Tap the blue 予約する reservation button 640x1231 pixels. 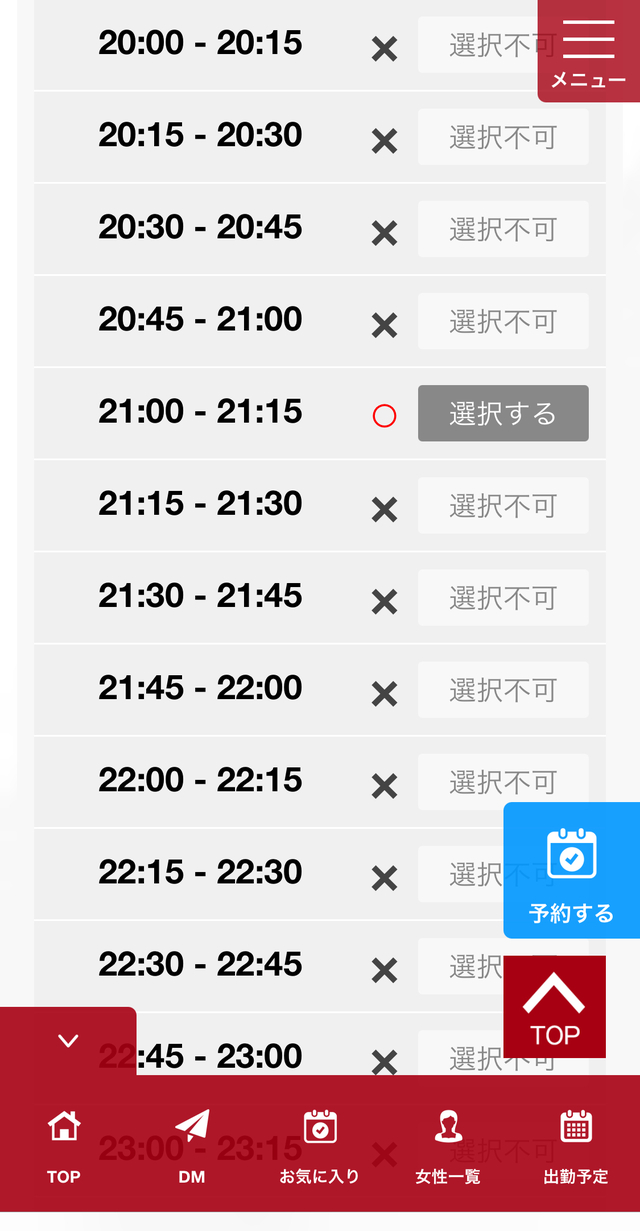click(571, 870)
